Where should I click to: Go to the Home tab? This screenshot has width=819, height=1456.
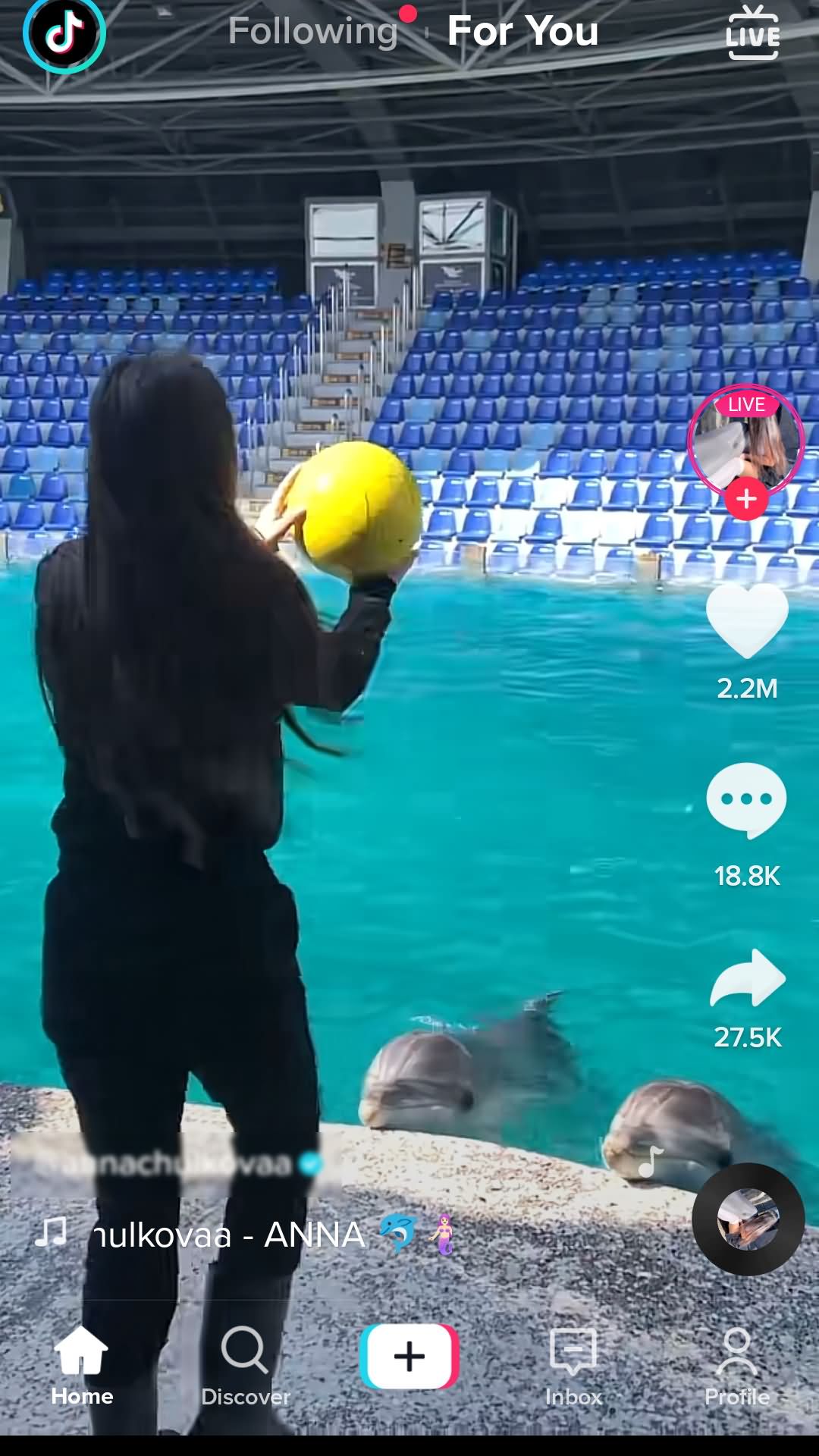tap(82, 1365)
